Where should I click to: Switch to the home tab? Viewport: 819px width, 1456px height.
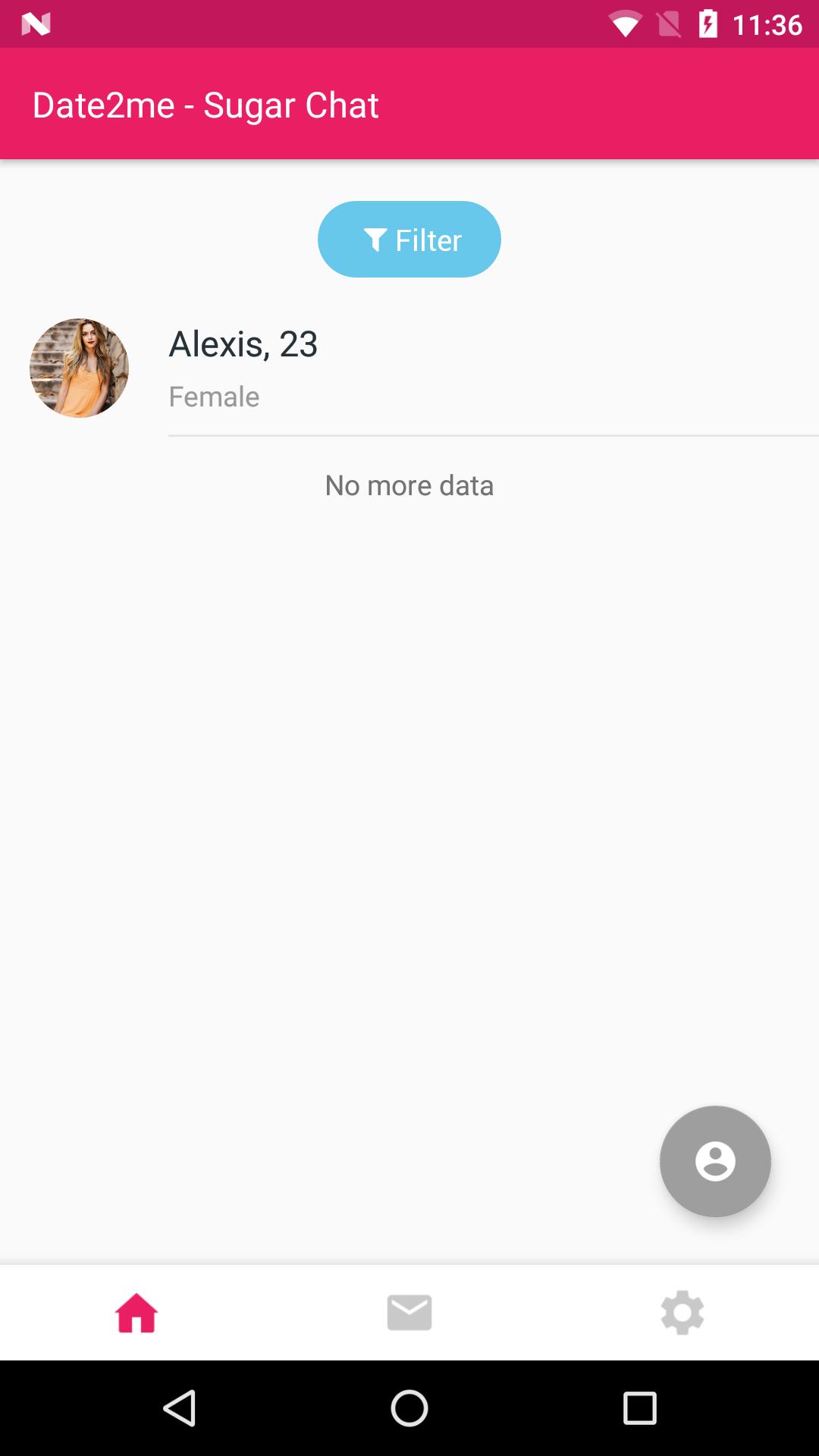[x=136, y=1313]
